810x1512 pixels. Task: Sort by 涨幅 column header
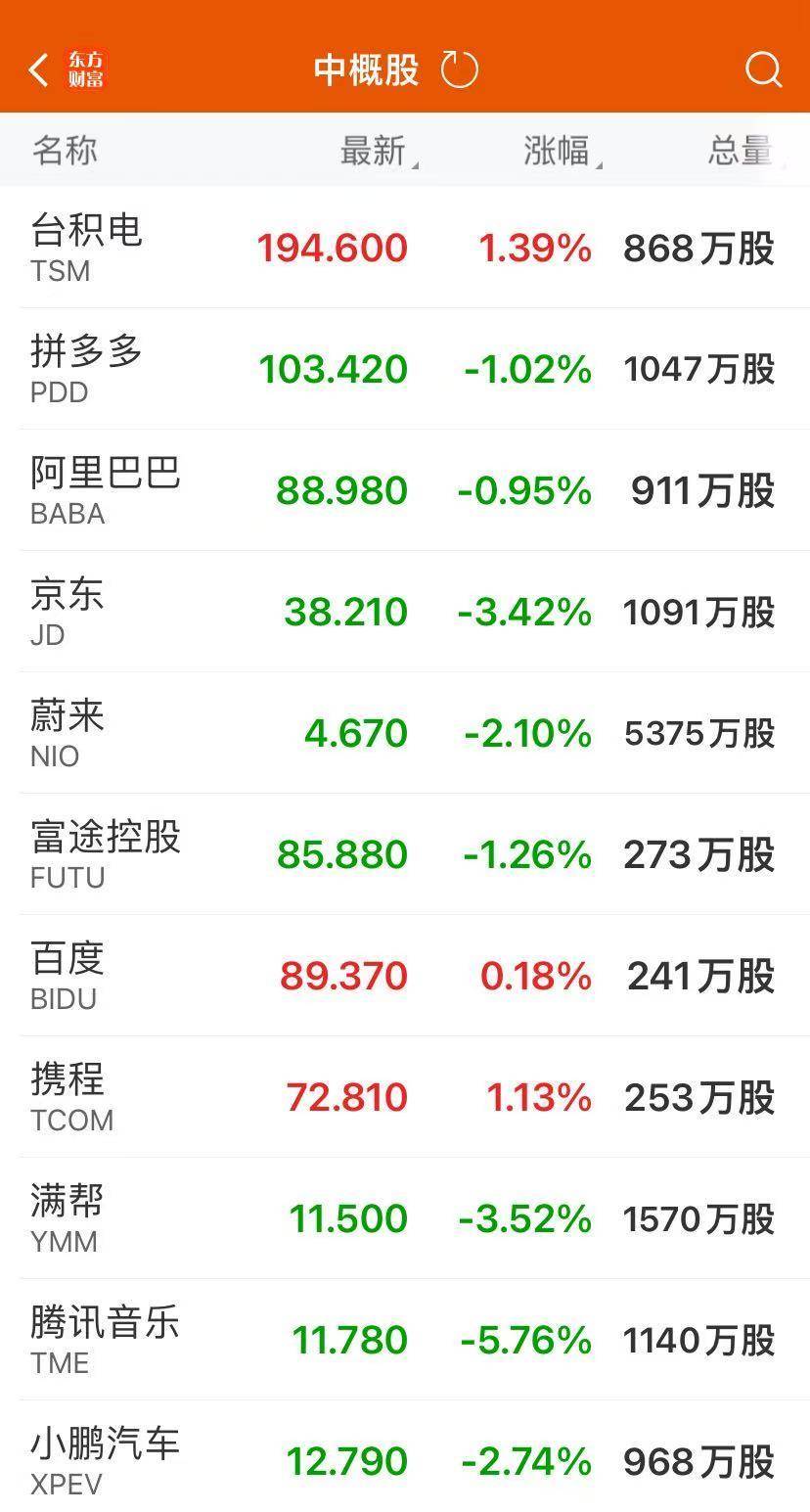(x=562, y=152)
